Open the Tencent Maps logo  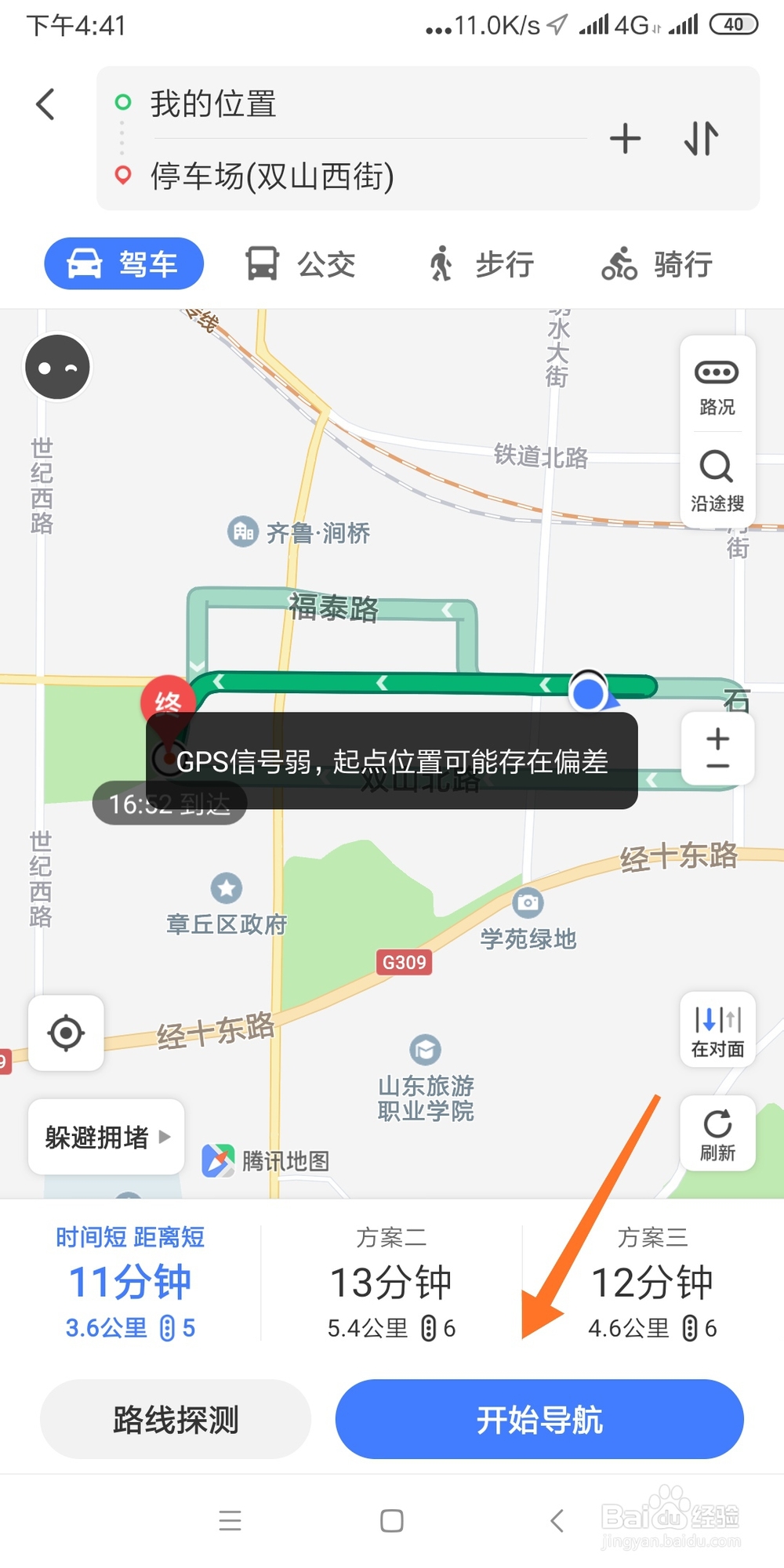point(218,1158)
